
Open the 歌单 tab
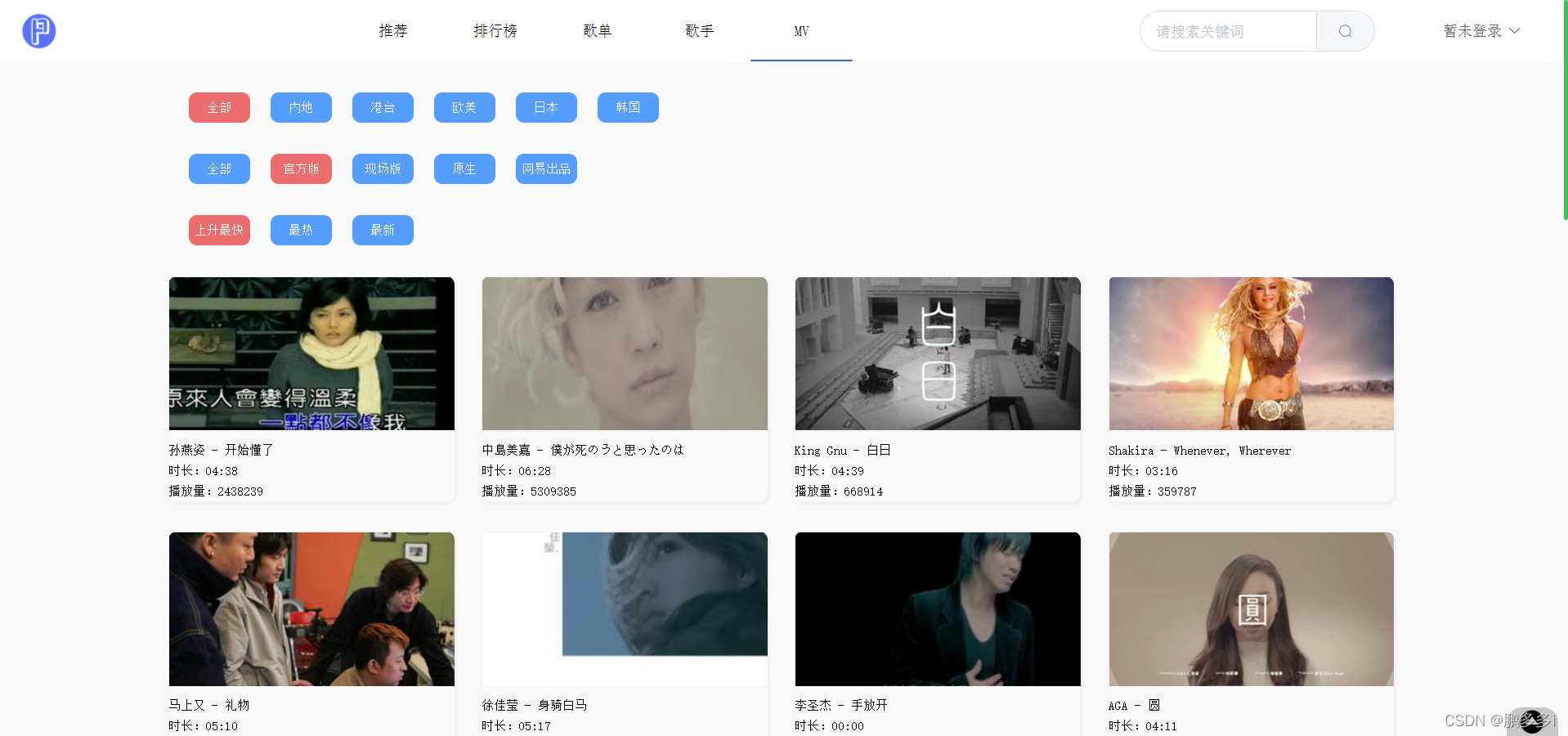598,31
